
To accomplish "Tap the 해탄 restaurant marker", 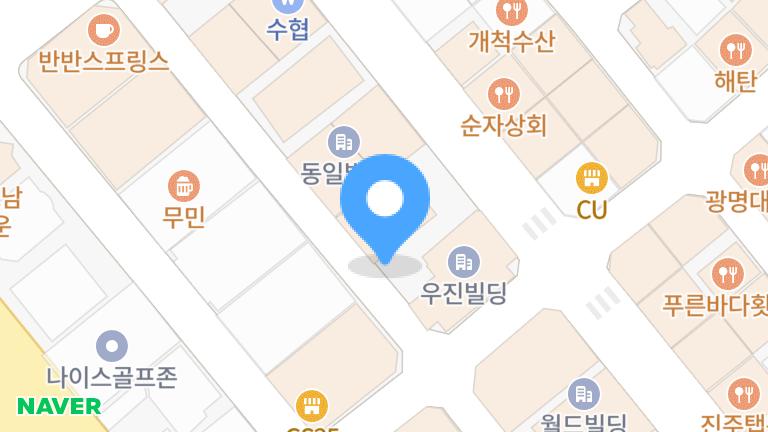I will (735, 49).
